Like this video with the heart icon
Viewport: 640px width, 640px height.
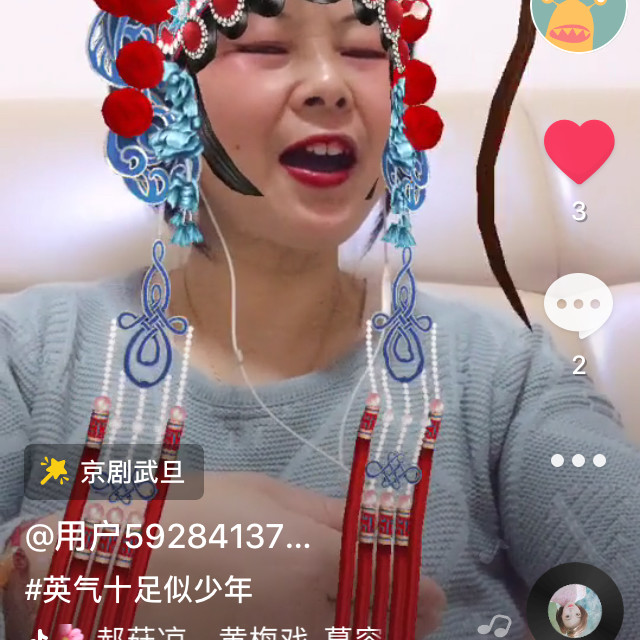point(579,152)
